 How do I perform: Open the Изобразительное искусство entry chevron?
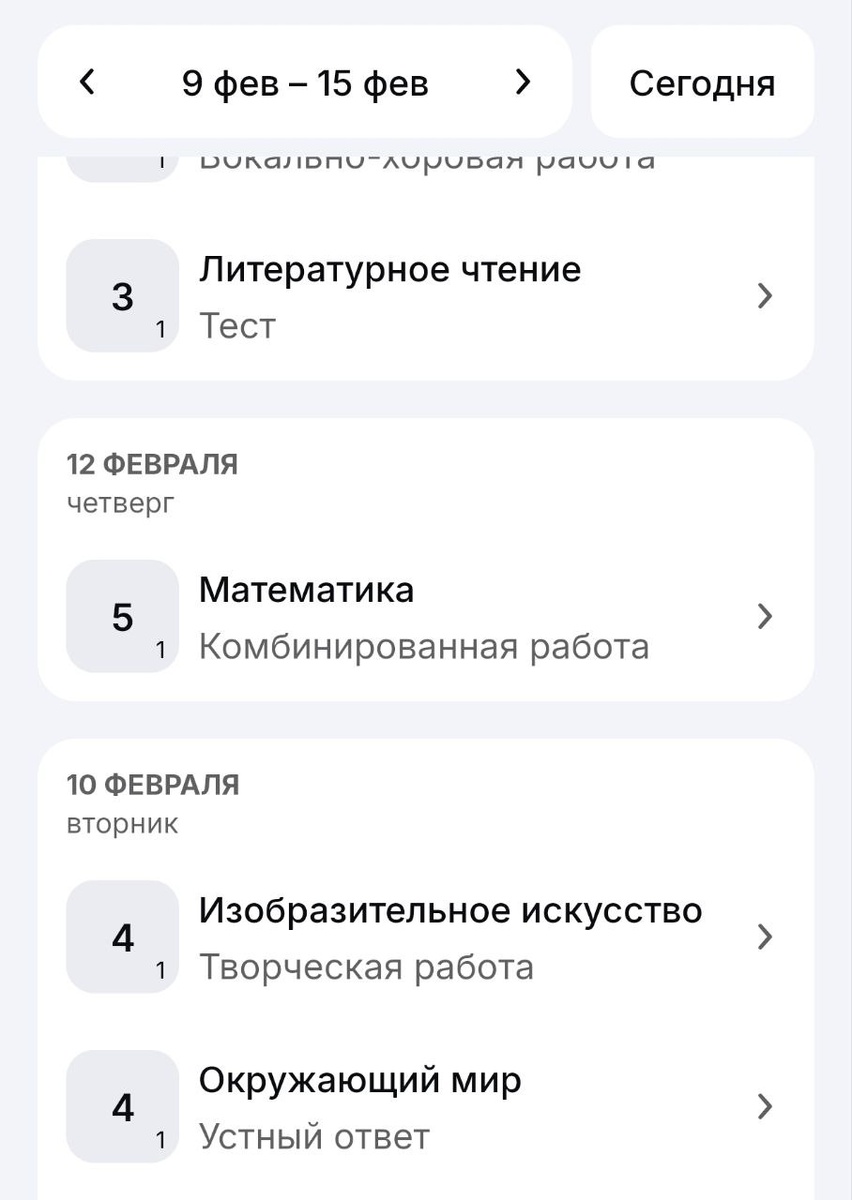point(765,937)
